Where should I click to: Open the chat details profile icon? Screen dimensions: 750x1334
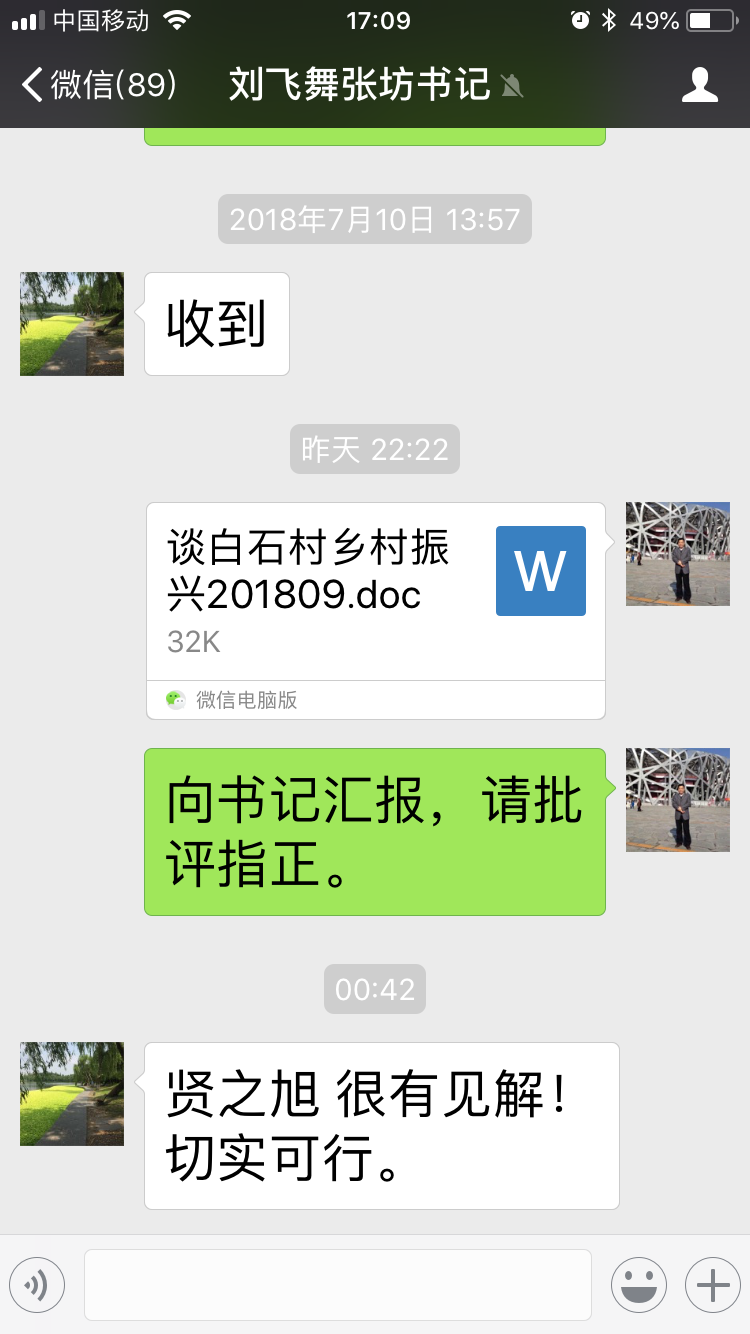coord(699,85)
